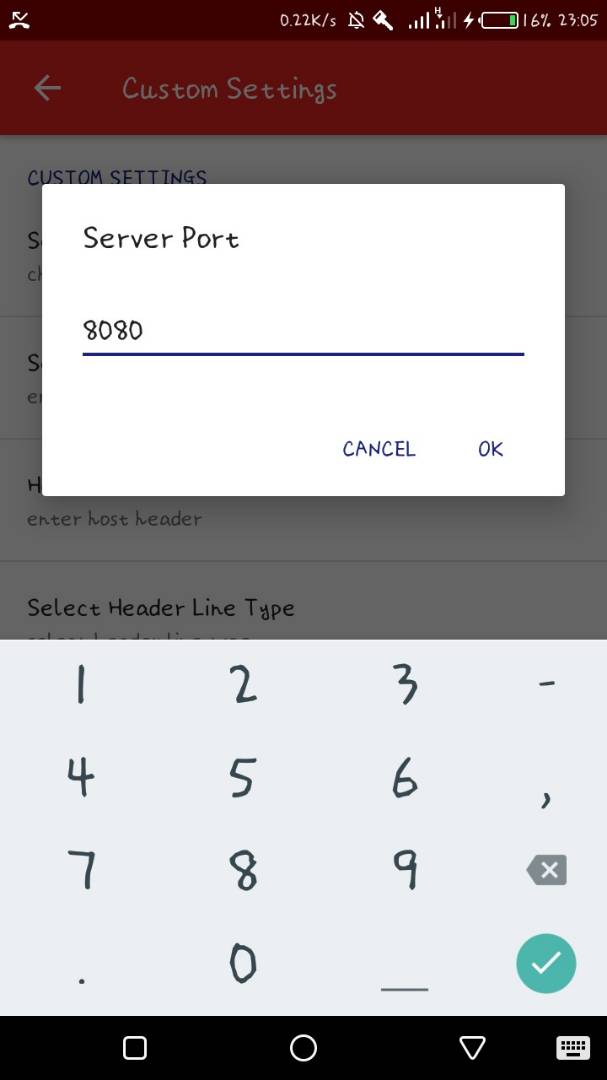Tap the green checkmark done key
607x1080 pixels.
pos(546,963)
